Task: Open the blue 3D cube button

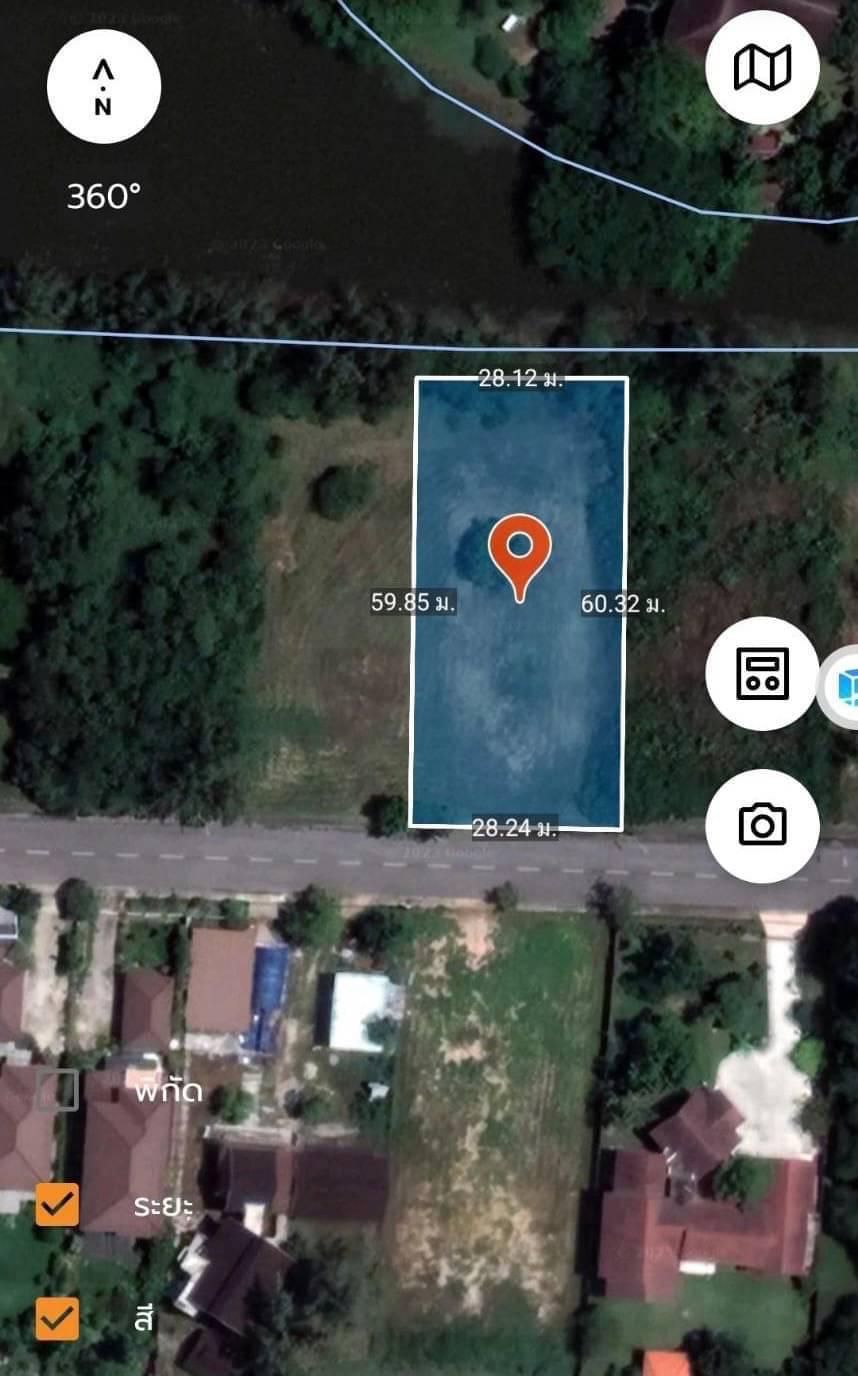Action: 840,686
